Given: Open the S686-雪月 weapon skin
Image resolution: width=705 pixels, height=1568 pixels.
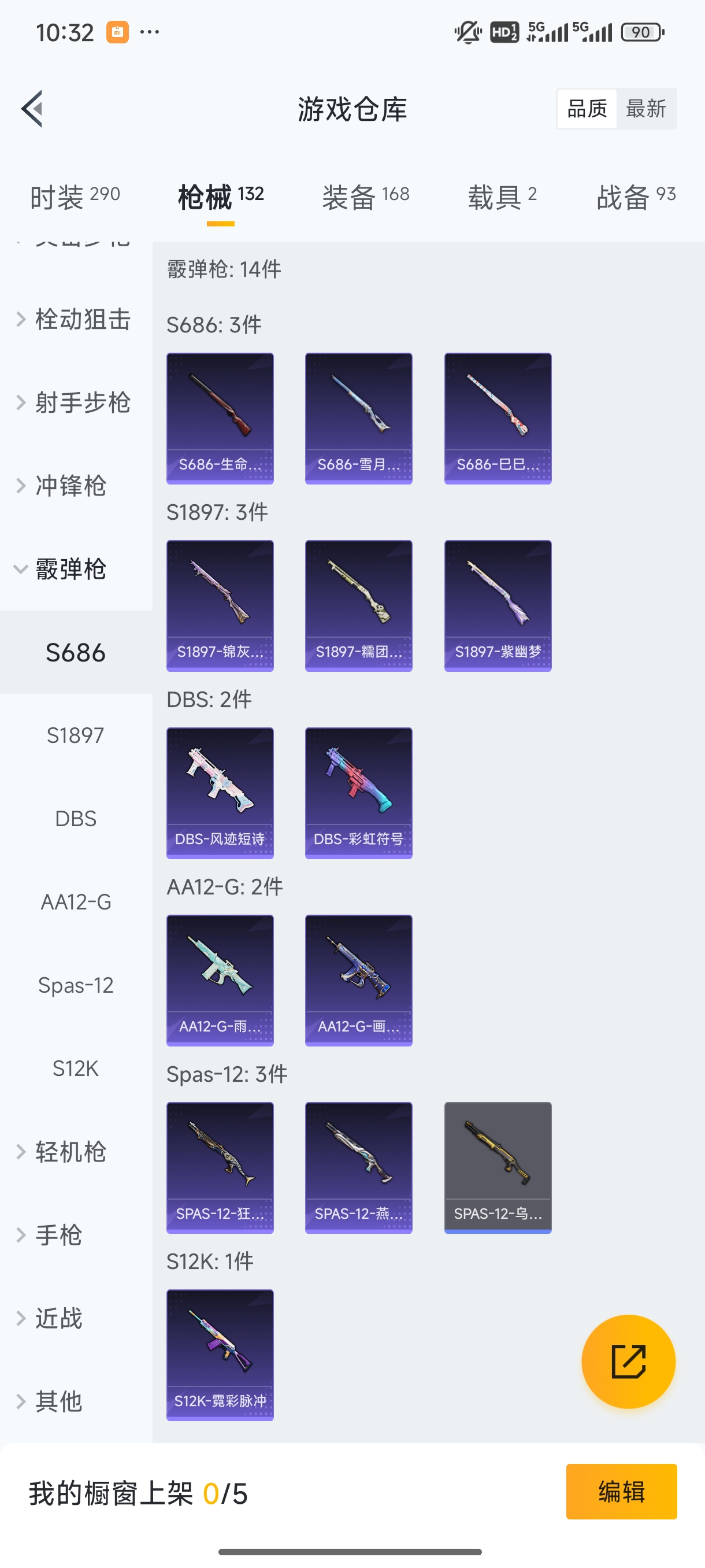Looking at the screenshot, I should point(358,417).
